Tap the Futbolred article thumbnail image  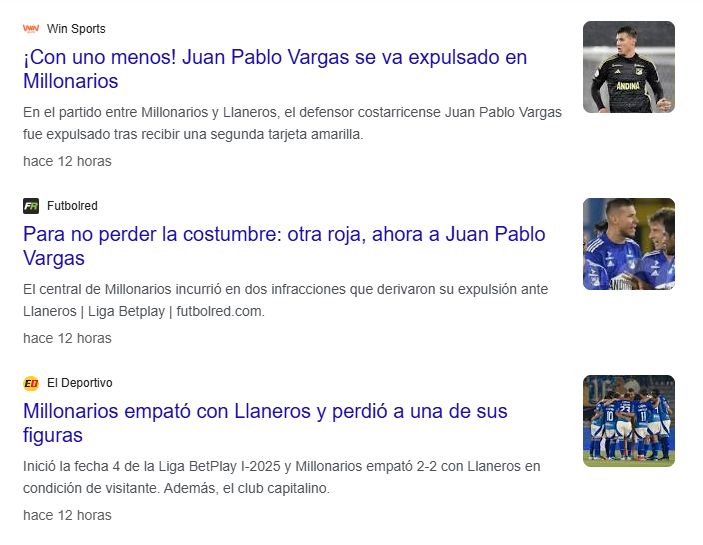[628, 244]
